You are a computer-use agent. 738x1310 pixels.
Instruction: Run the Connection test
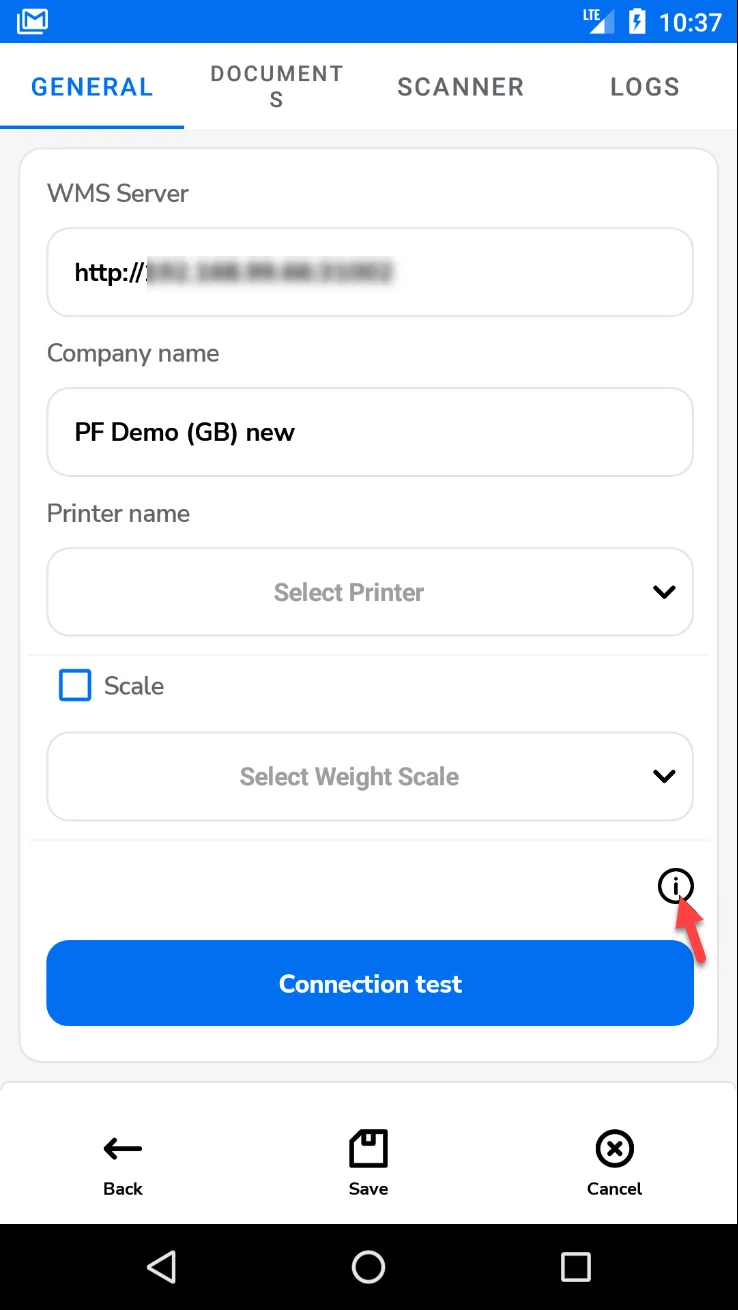click(x=370, y=984)
